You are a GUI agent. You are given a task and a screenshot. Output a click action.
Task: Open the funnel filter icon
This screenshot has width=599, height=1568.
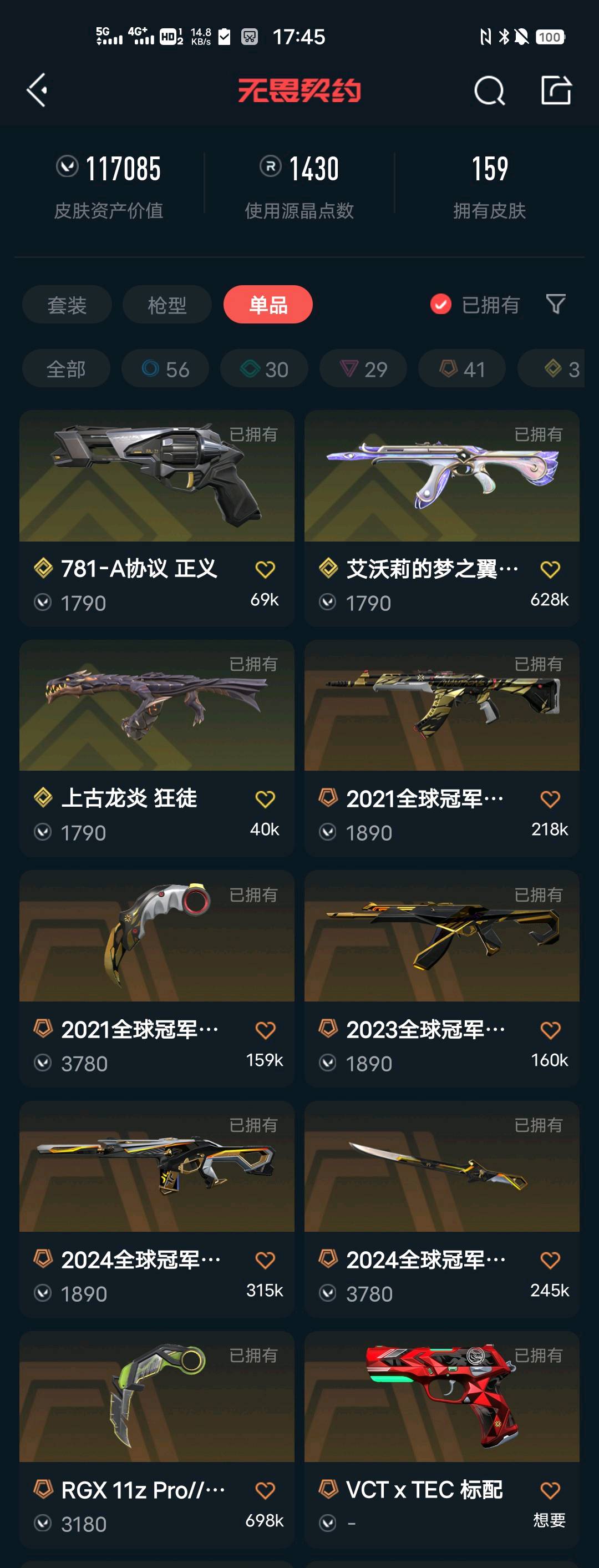556,304
